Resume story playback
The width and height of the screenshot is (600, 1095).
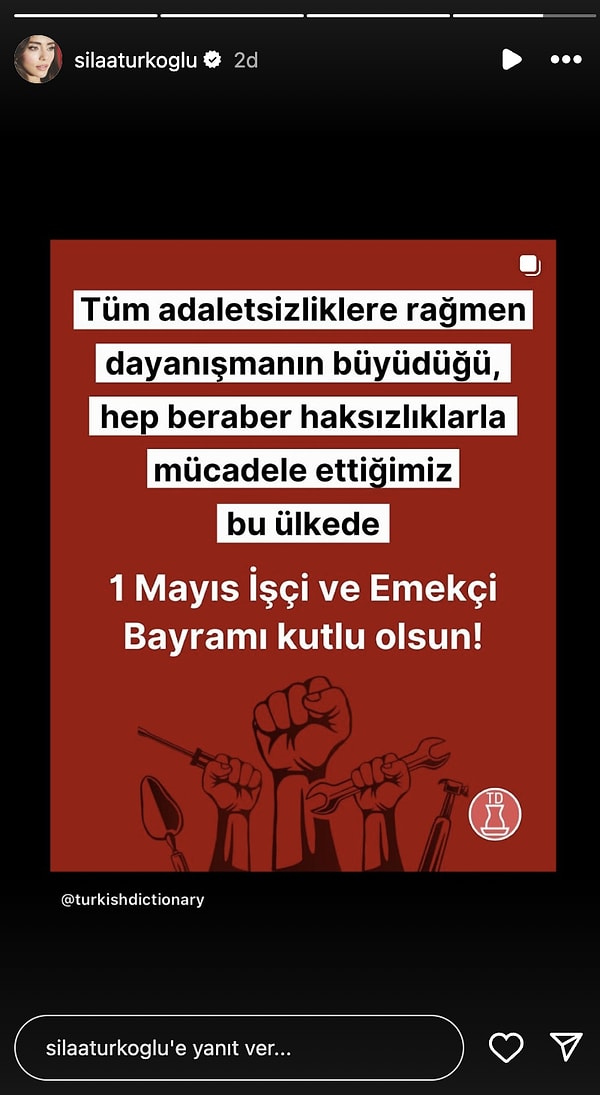[x=511, y=60]
